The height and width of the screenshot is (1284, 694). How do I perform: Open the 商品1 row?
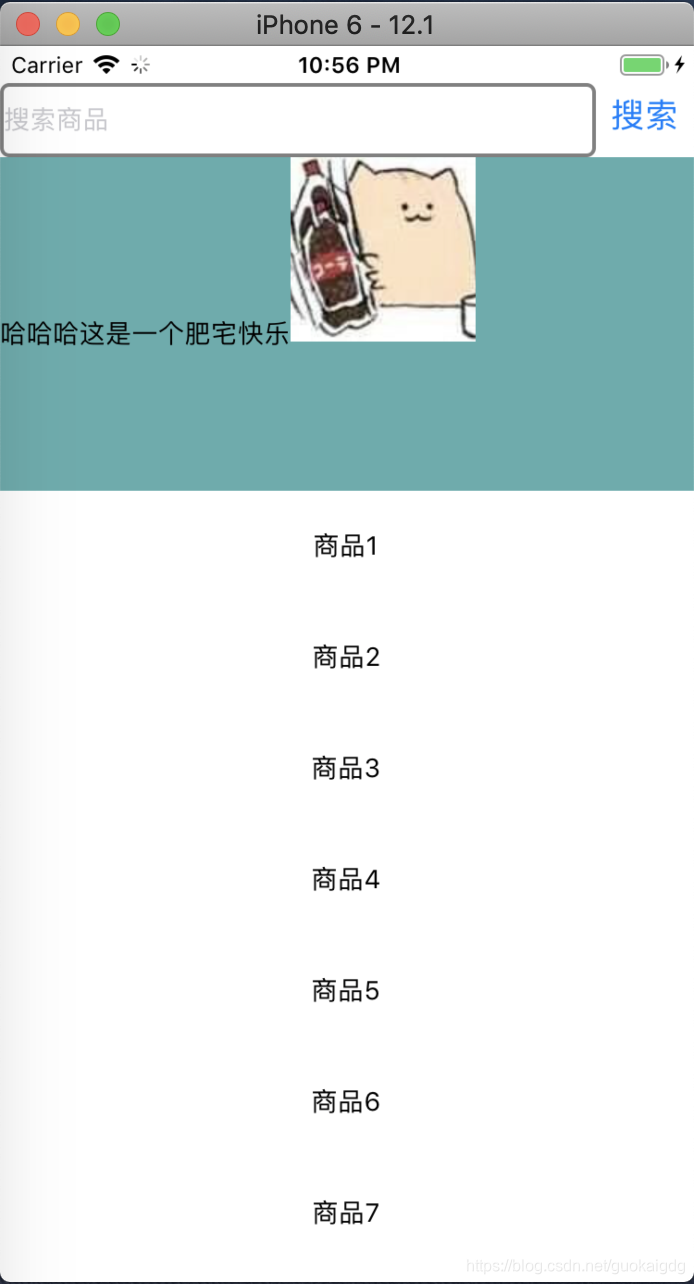pos(346,546)
